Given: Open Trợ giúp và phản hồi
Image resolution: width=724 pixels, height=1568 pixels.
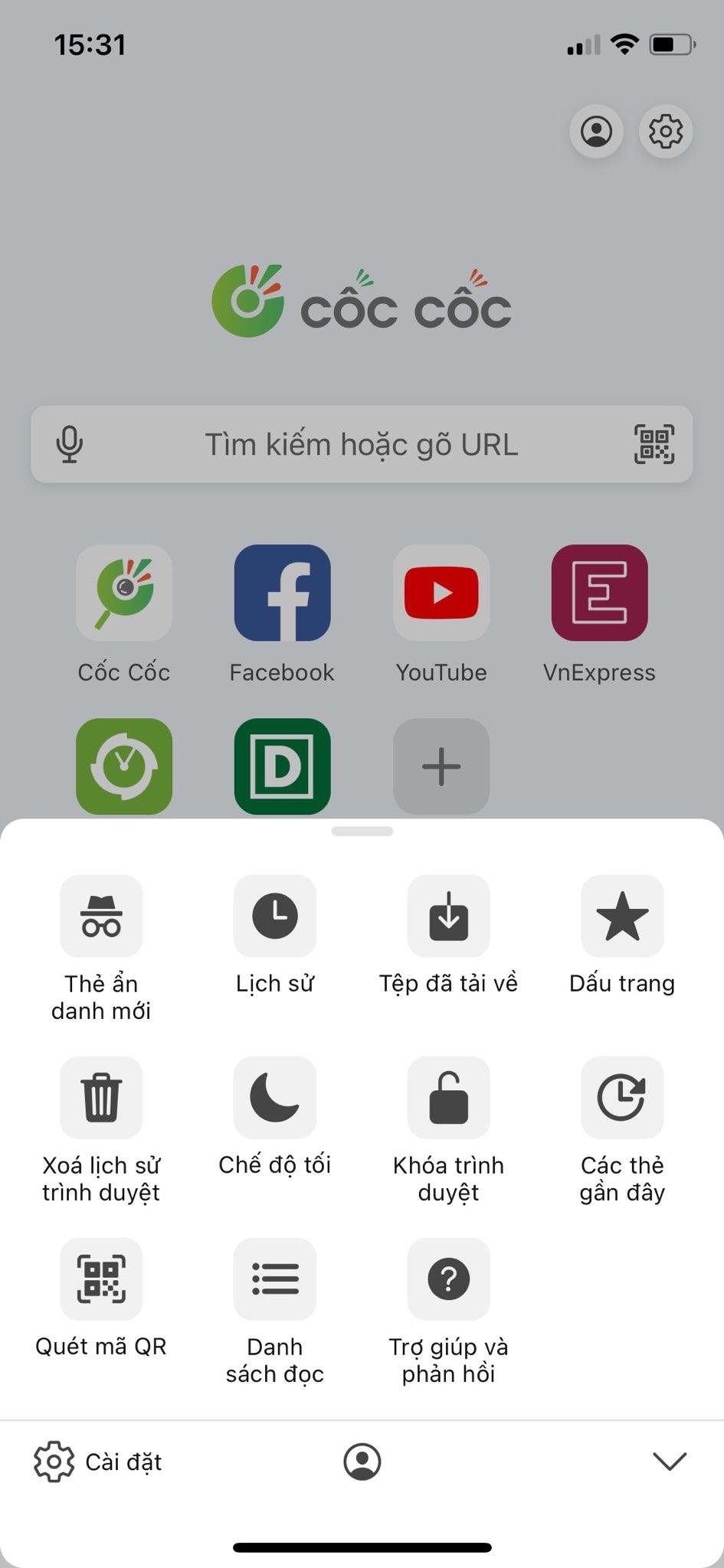Looking at the screenshot, I should 448,1279.
